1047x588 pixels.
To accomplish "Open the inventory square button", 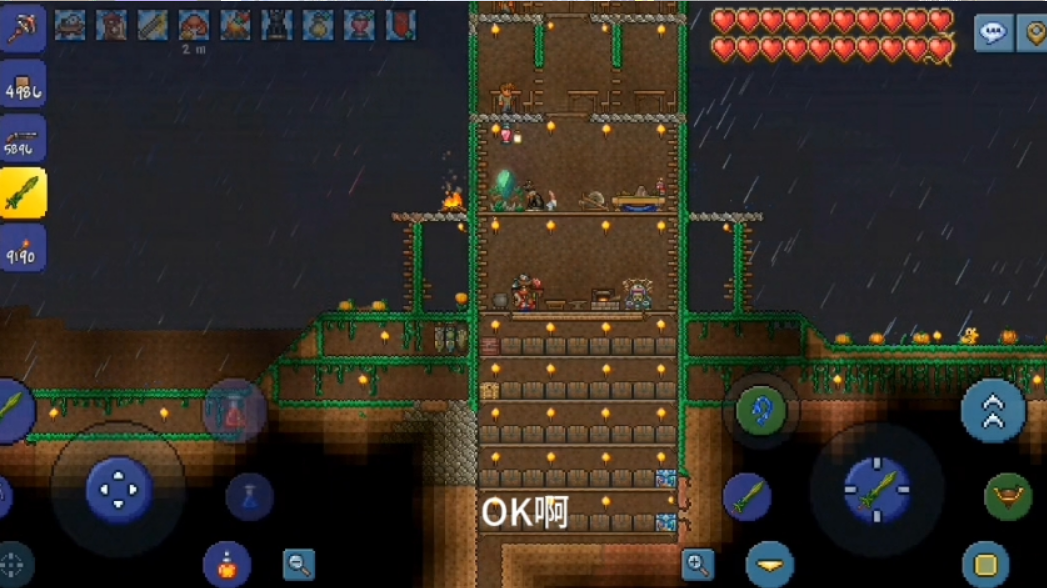I will [x=986, y=563].
